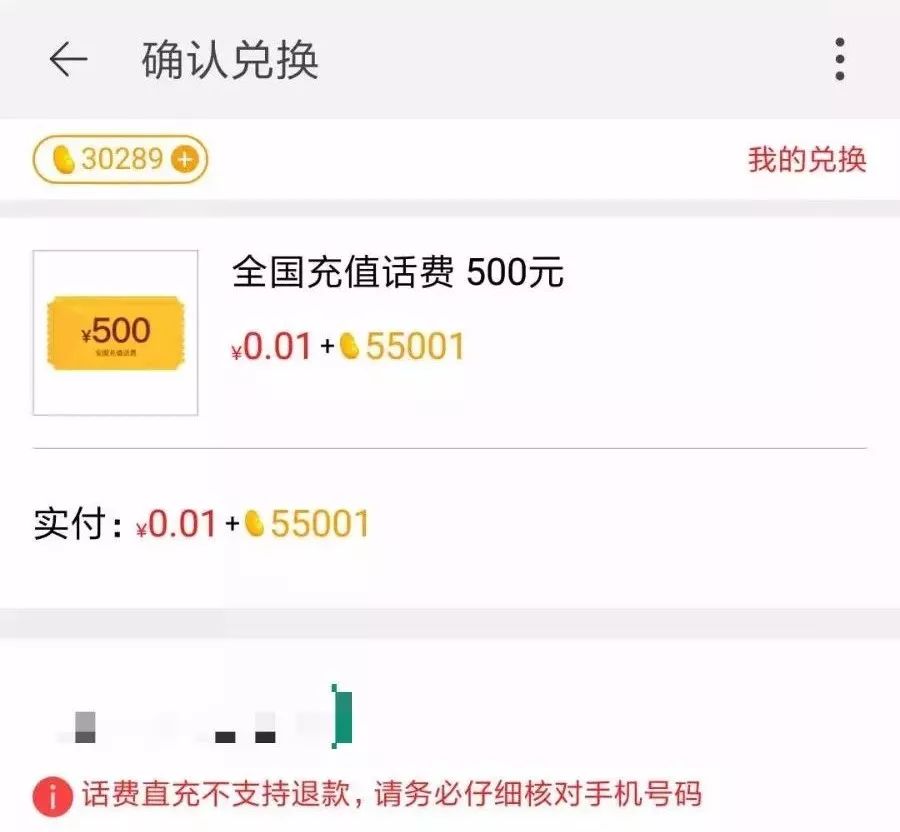Open the three-dot overflow menu

[839, 60]
